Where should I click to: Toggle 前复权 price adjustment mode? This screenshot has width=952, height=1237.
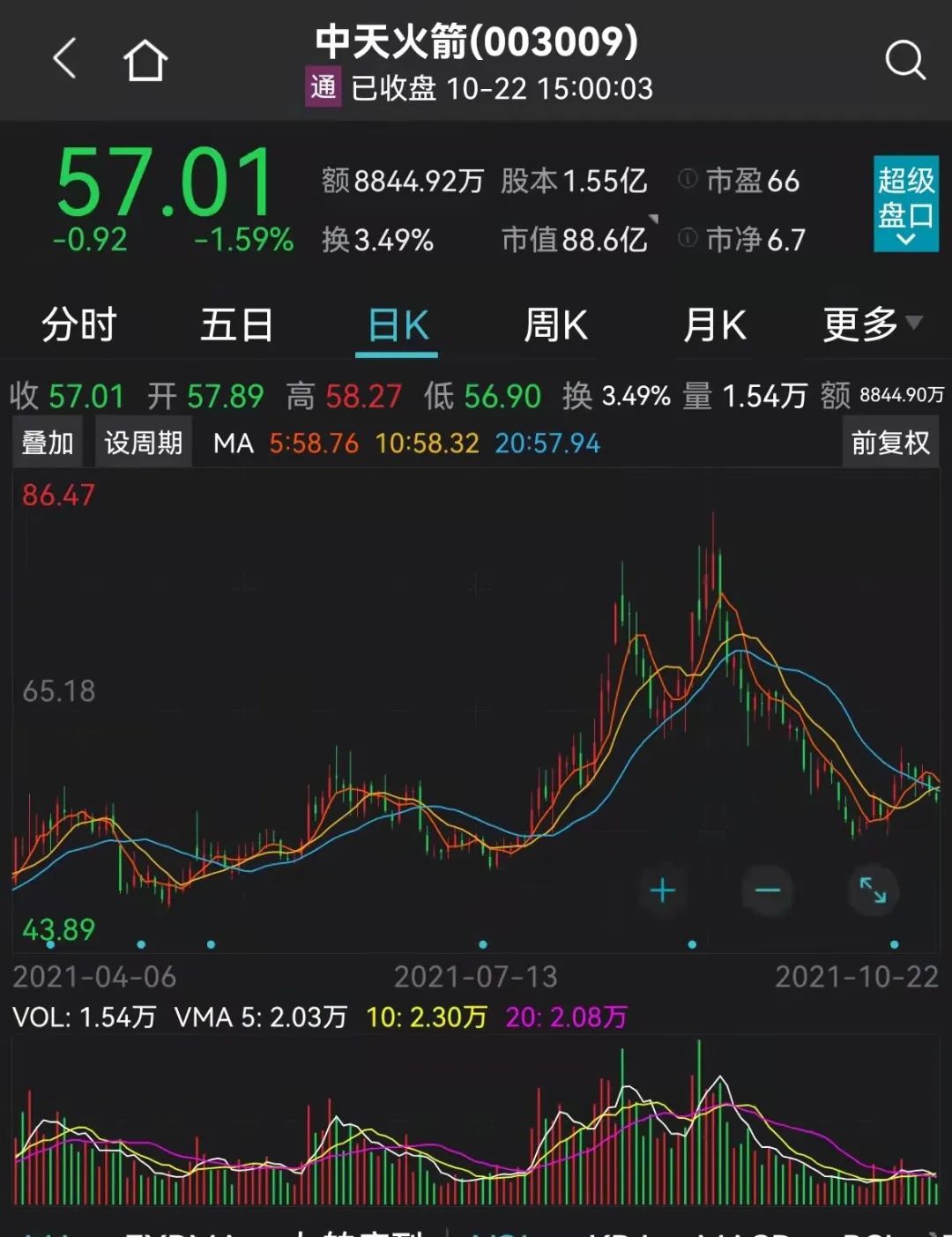point(889,443)
